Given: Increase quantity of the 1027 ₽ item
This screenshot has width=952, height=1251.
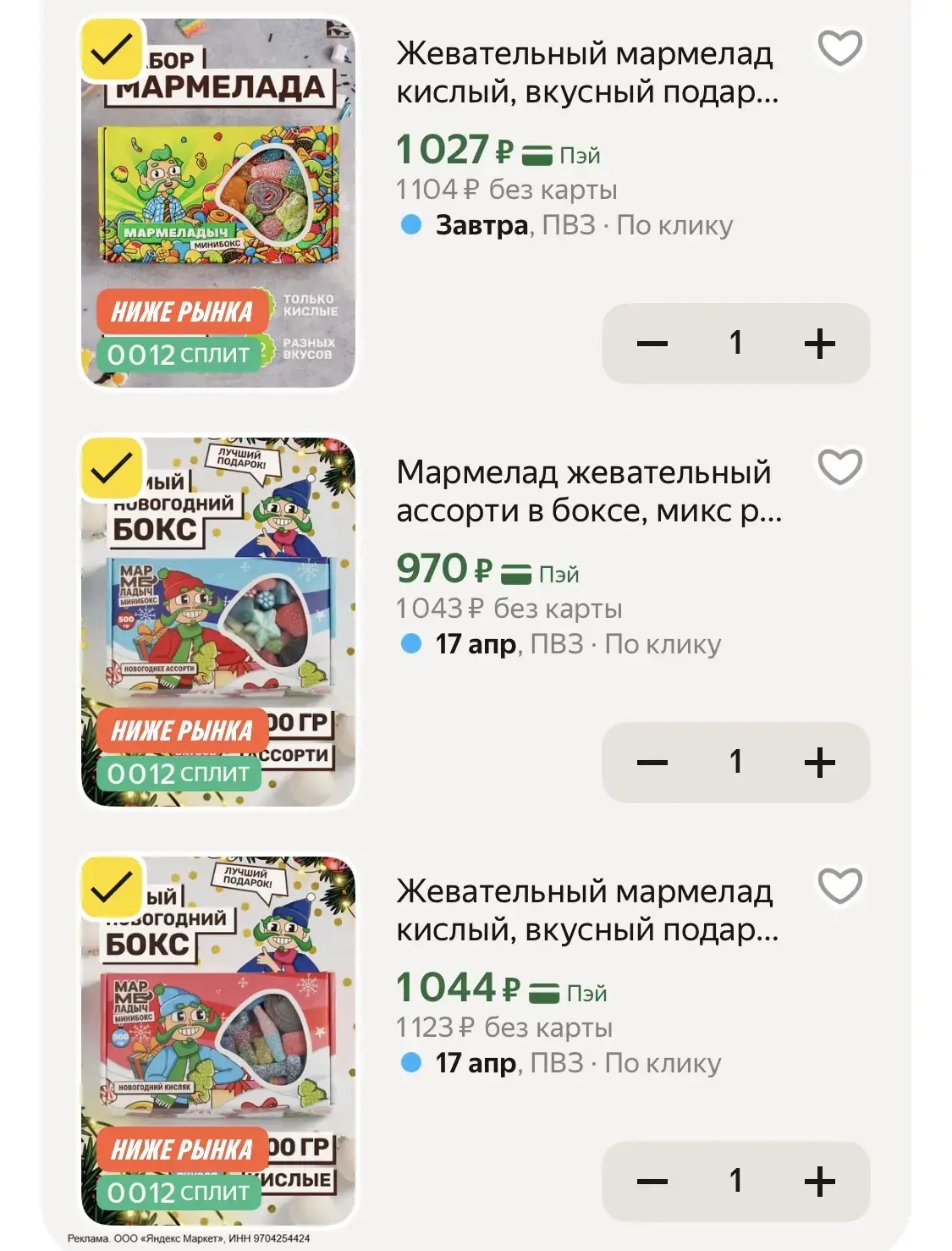Looking at the screenshot, I should [x=819, y=344].
